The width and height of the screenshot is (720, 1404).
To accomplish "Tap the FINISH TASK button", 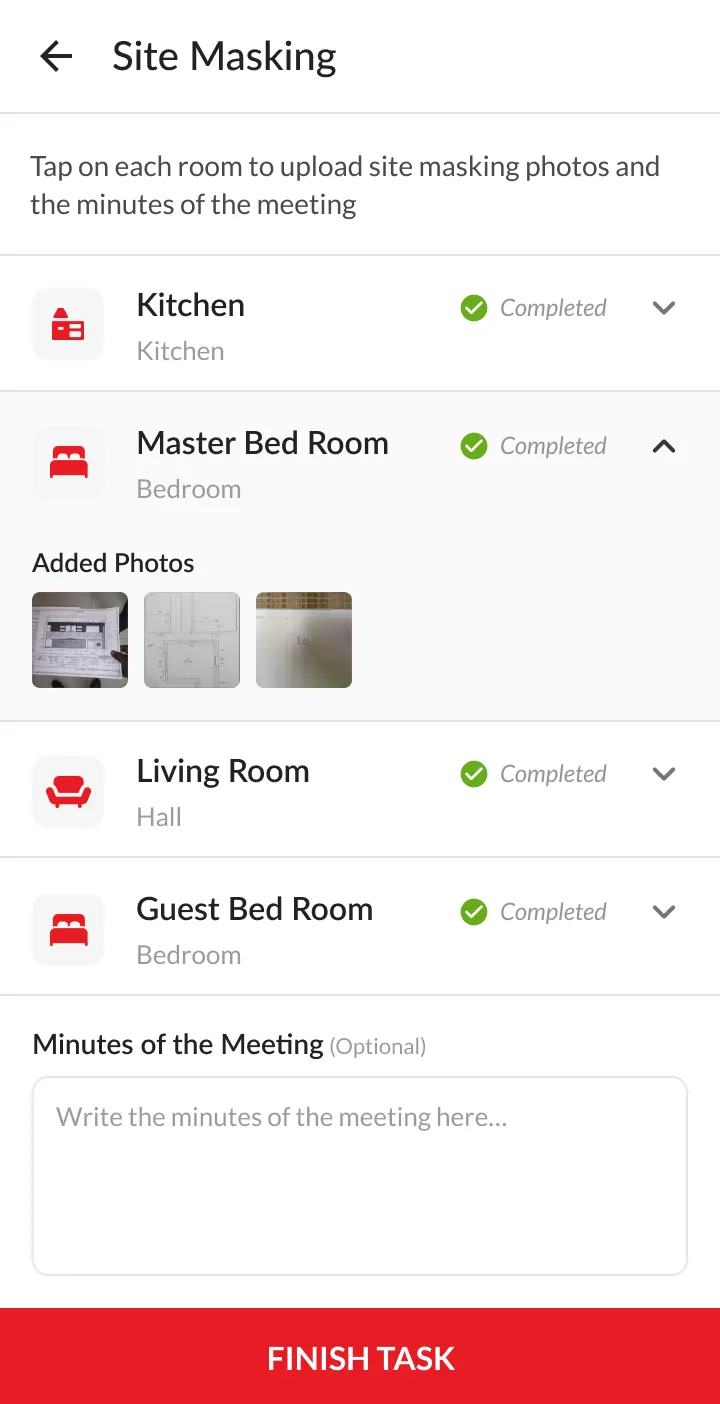I will 360,1357.
